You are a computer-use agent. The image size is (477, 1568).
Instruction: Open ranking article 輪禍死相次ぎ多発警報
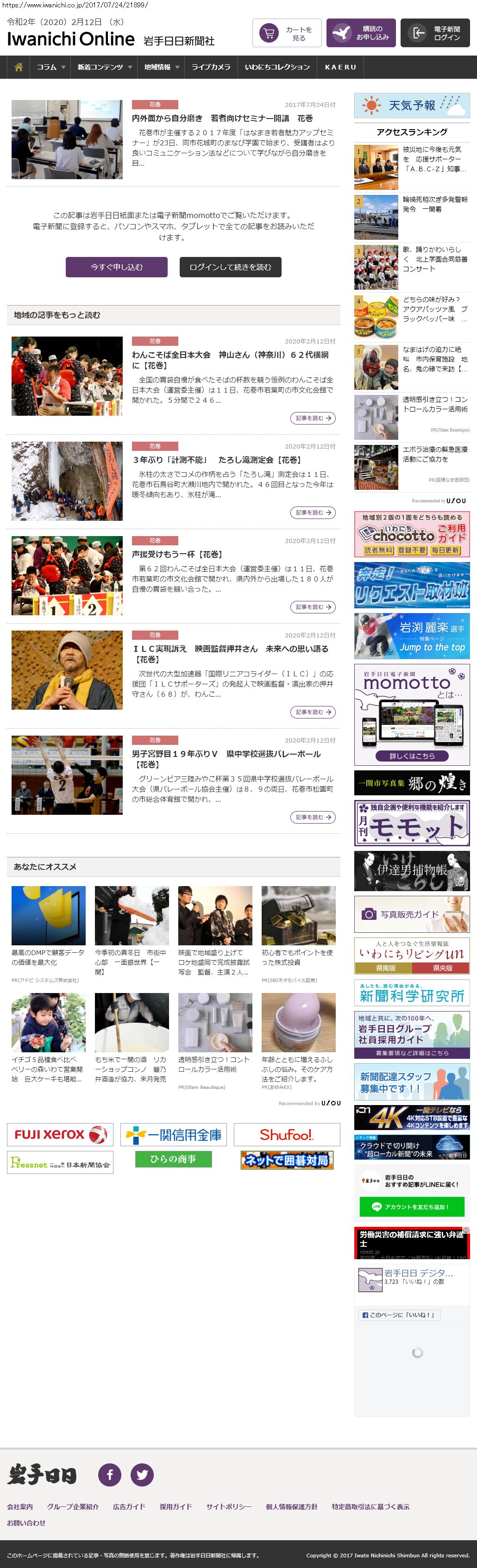click(435, 205)
